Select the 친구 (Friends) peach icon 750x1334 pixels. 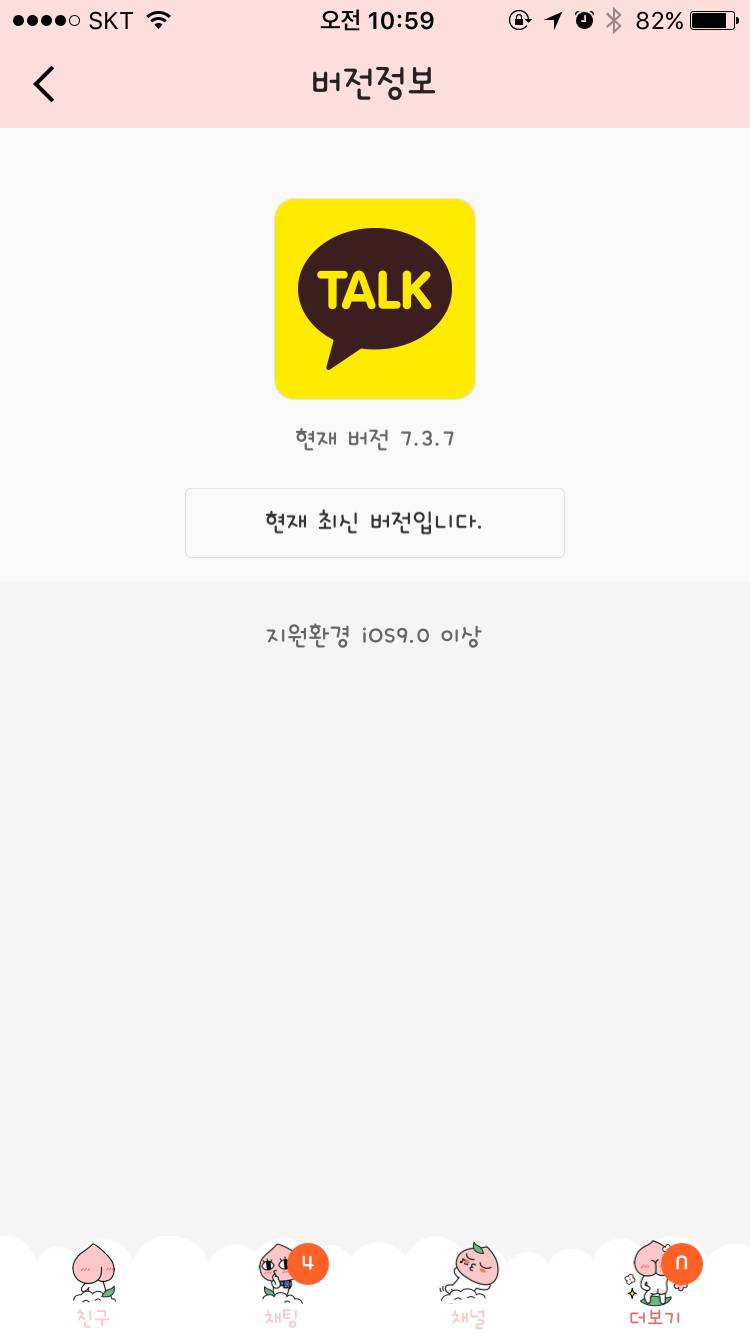click(x=93, y=1270)
